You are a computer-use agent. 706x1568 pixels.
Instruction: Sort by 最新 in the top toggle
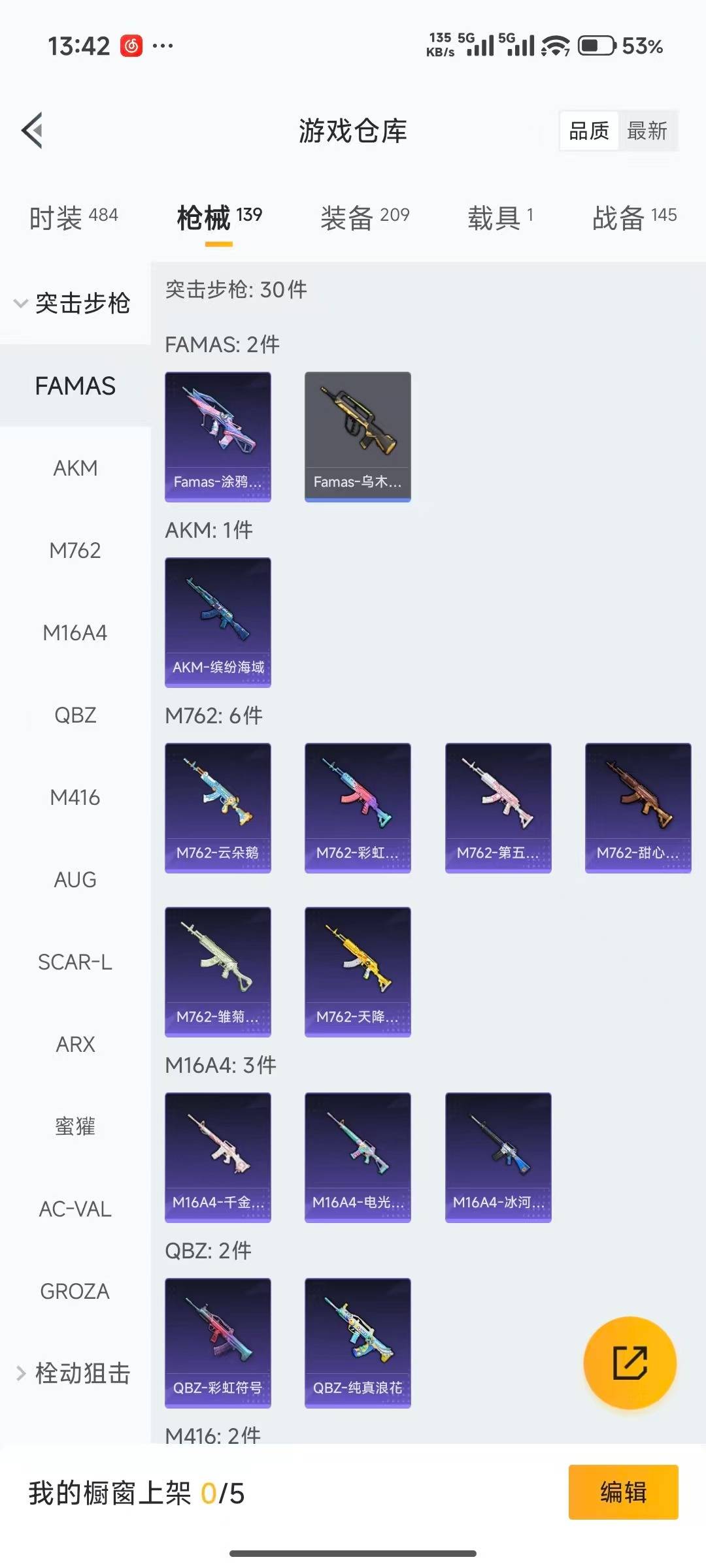pyautogui.click(x=647, y=131)
